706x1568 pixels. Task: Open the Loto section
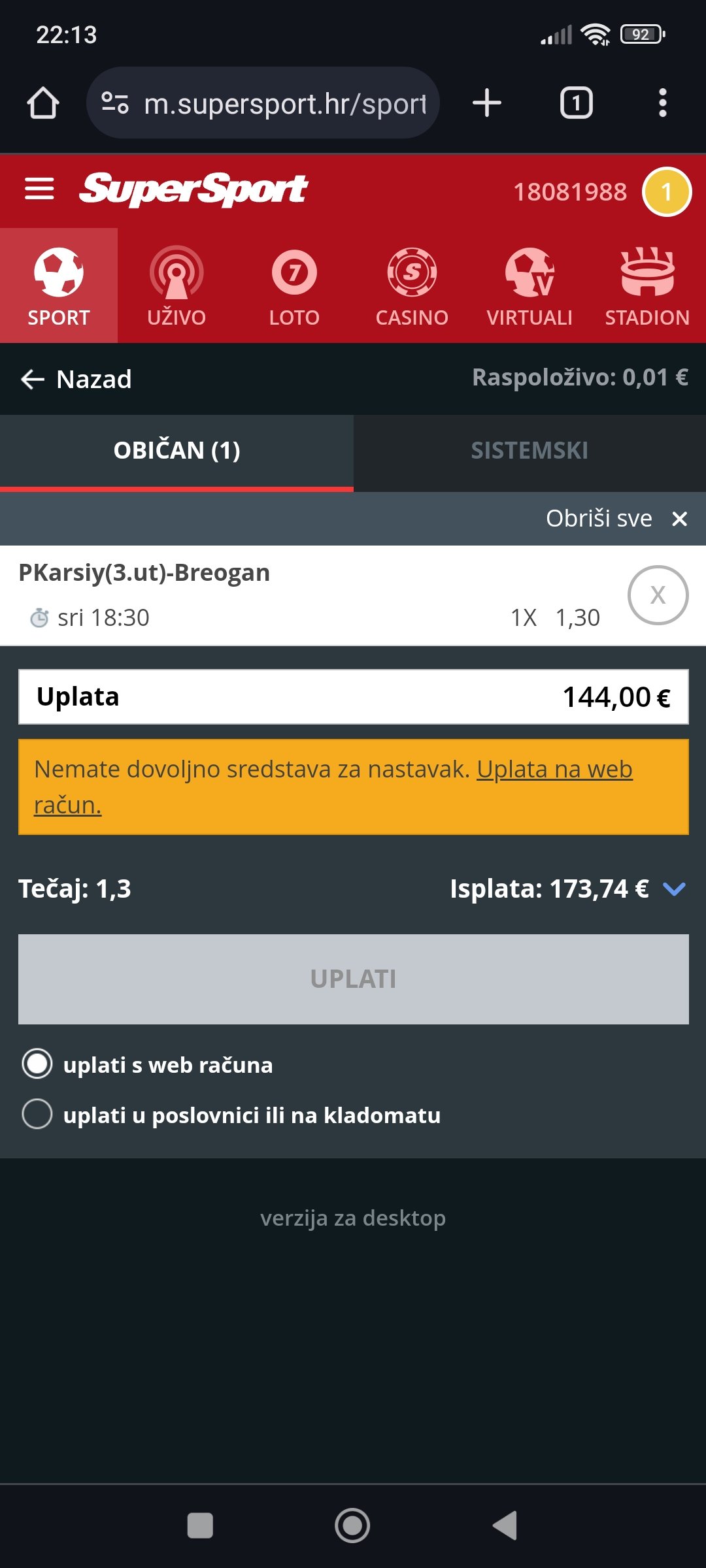pyautogui.click(x=294, y=286)
